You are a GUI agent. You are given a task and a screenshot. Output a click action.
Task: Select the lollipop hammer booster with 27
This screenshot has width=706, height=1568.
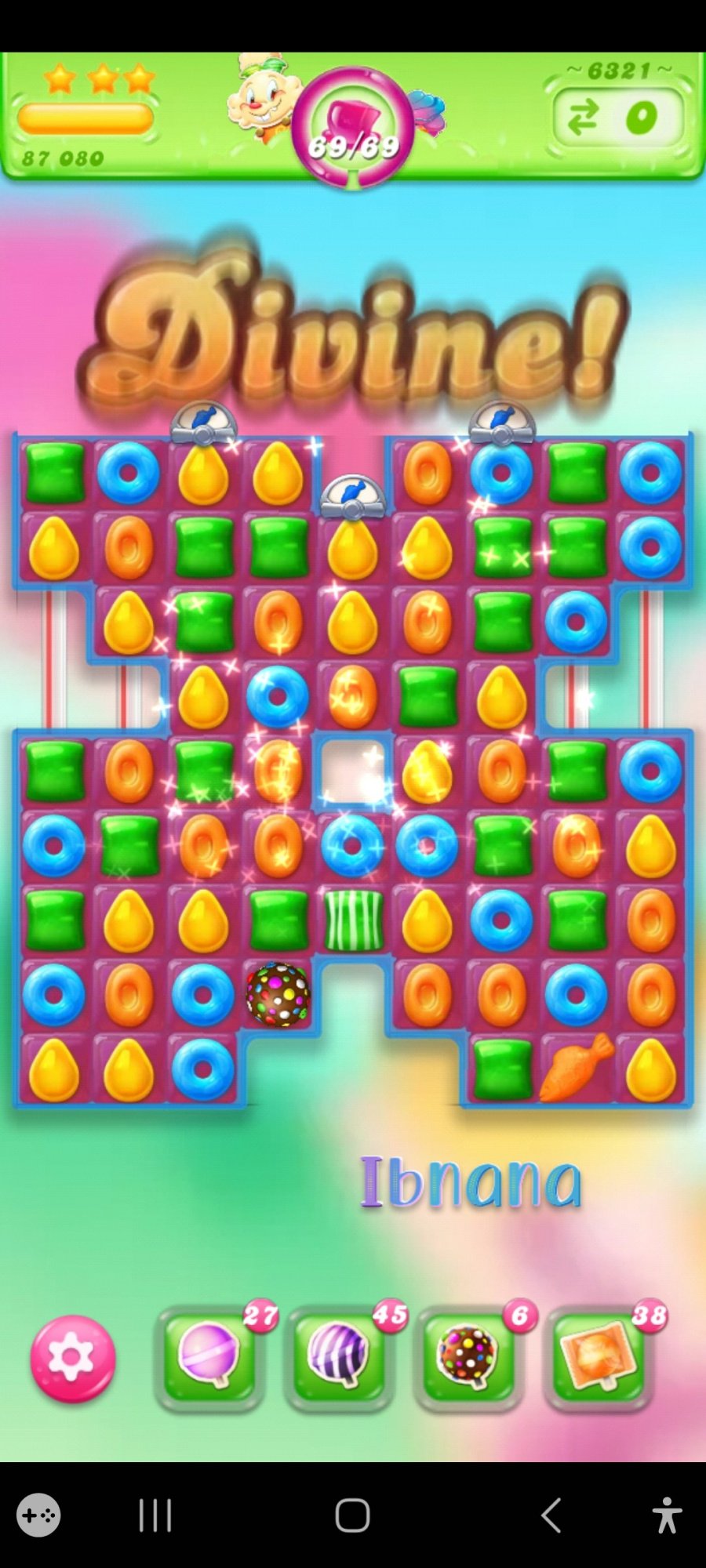point(209,1357)
